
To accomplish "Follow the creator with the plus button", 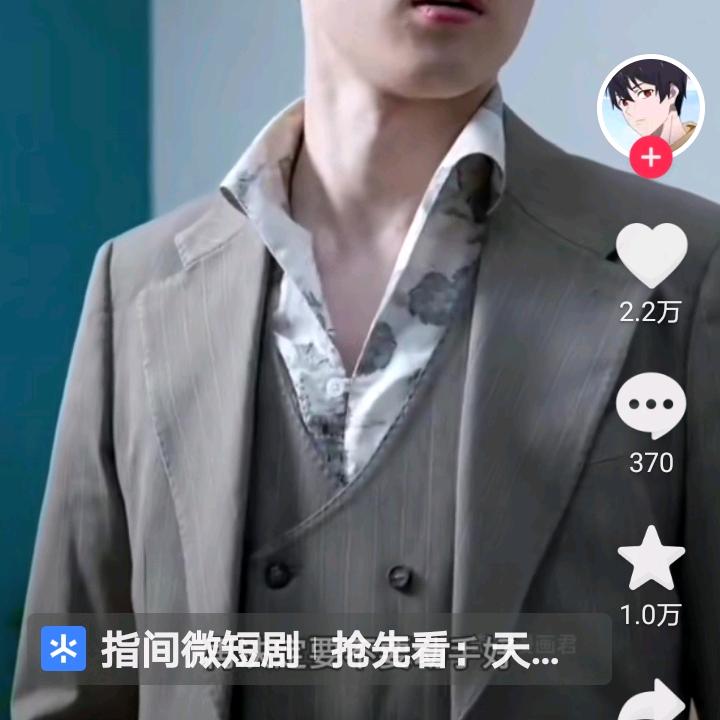I will click(651, 158).
